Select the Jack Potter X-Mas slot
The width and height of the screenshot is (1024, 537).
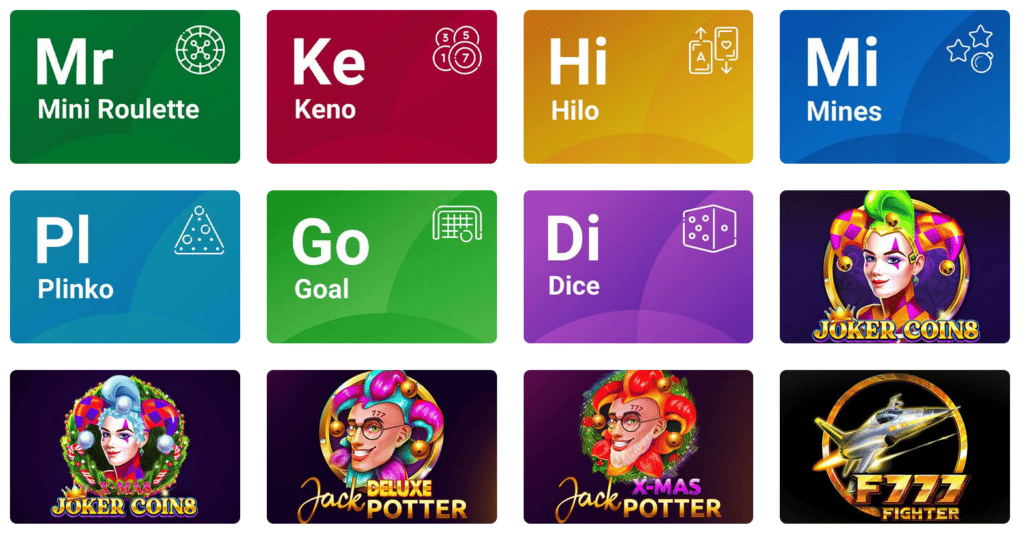point(638,447)
